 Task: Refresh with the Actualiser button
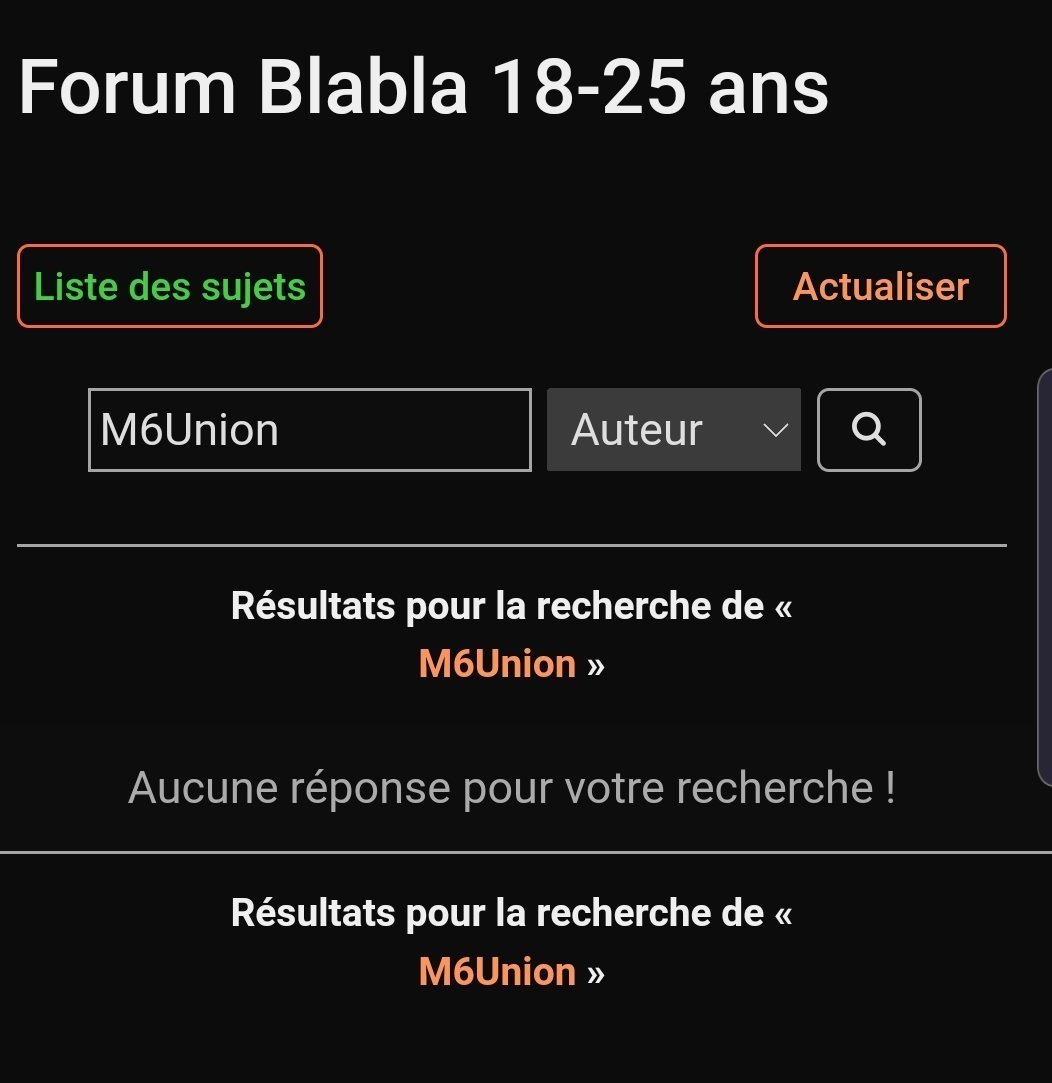coord(880,287)
